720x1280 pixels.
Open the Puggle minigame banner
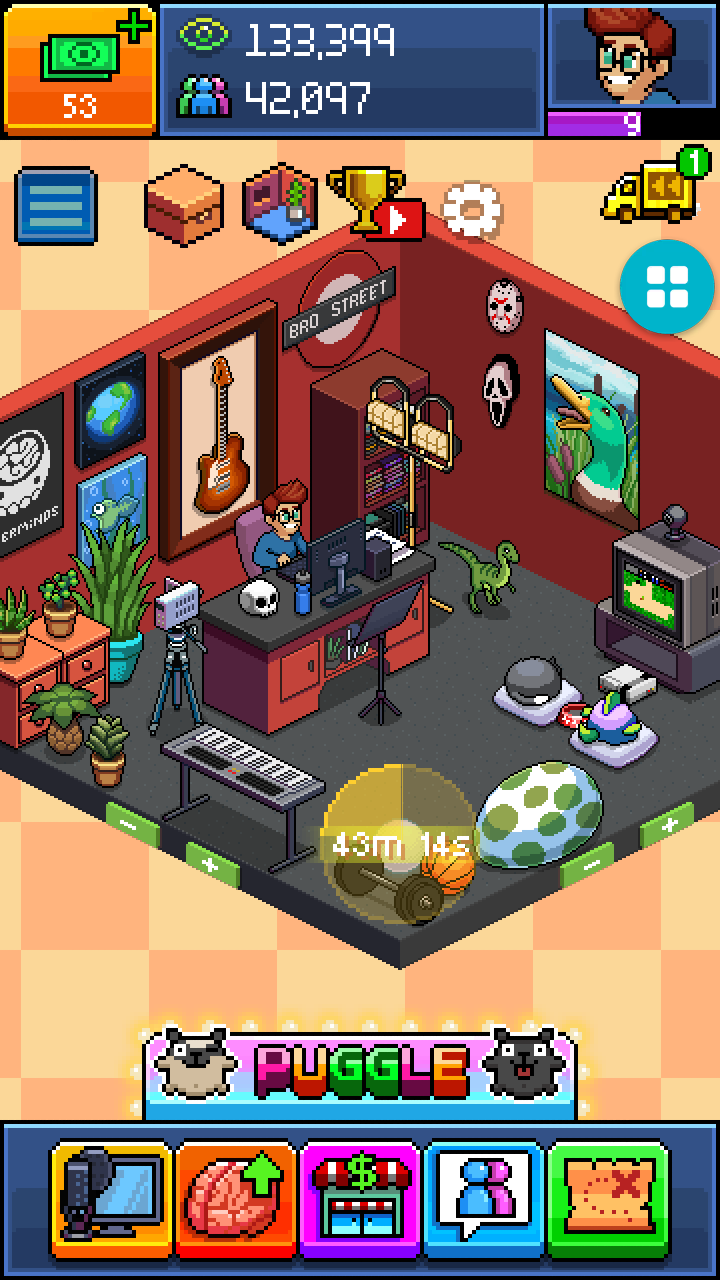pos(360,1072)
